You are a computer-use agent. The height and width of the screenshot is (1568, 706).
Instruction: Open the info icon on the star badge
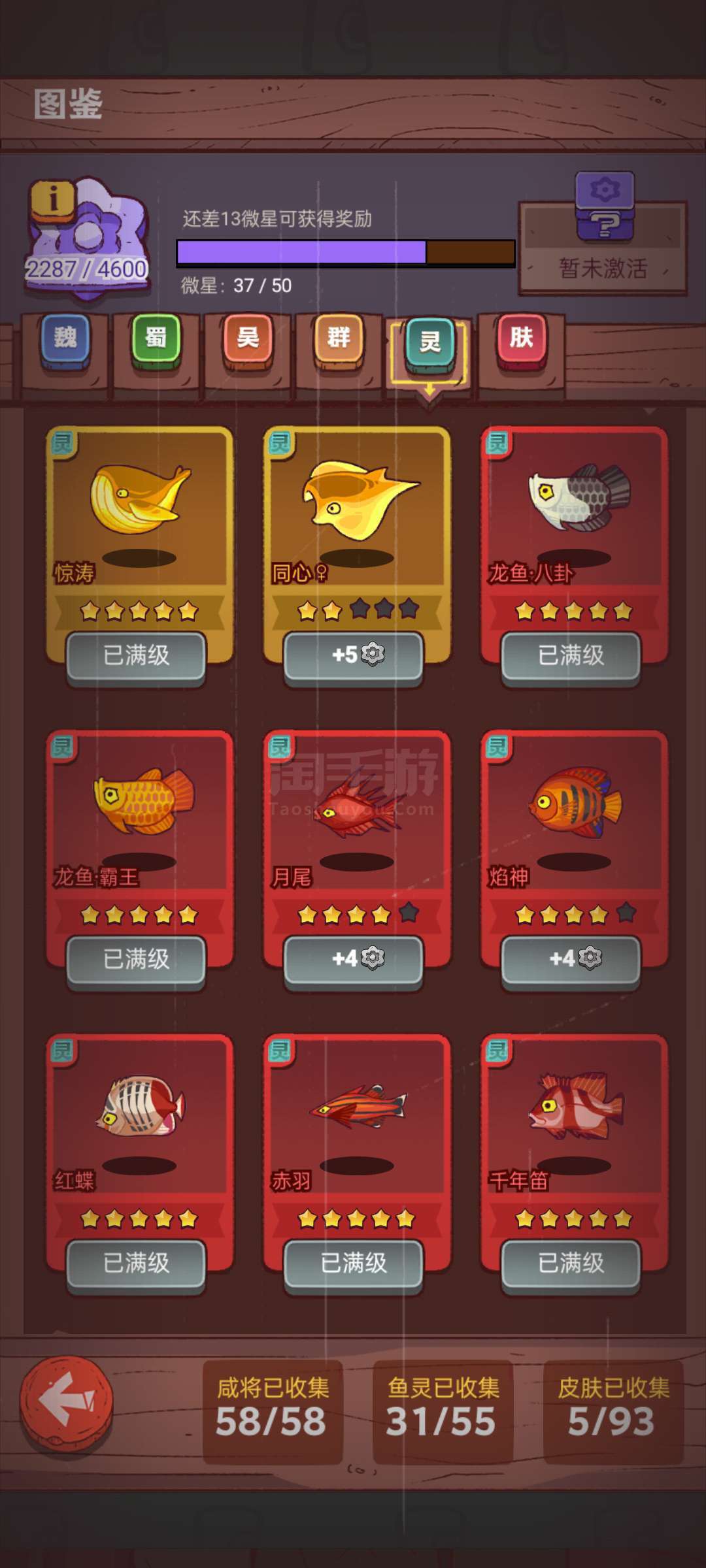pyautogui.click(x=52, y=198)
